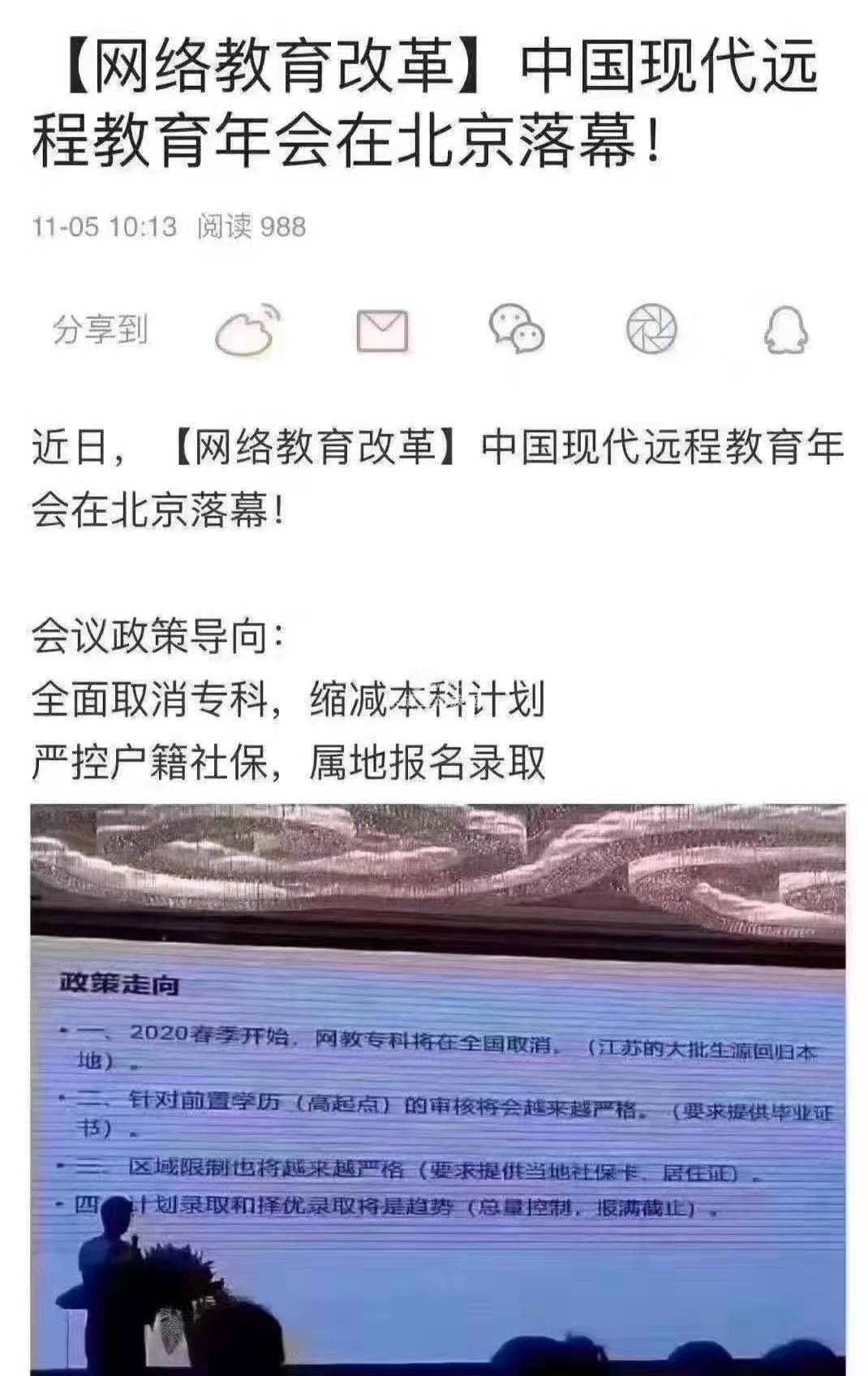The image size is (868, 1376).
Task: Share the article to QQ
Action: (x=785, y=330)
